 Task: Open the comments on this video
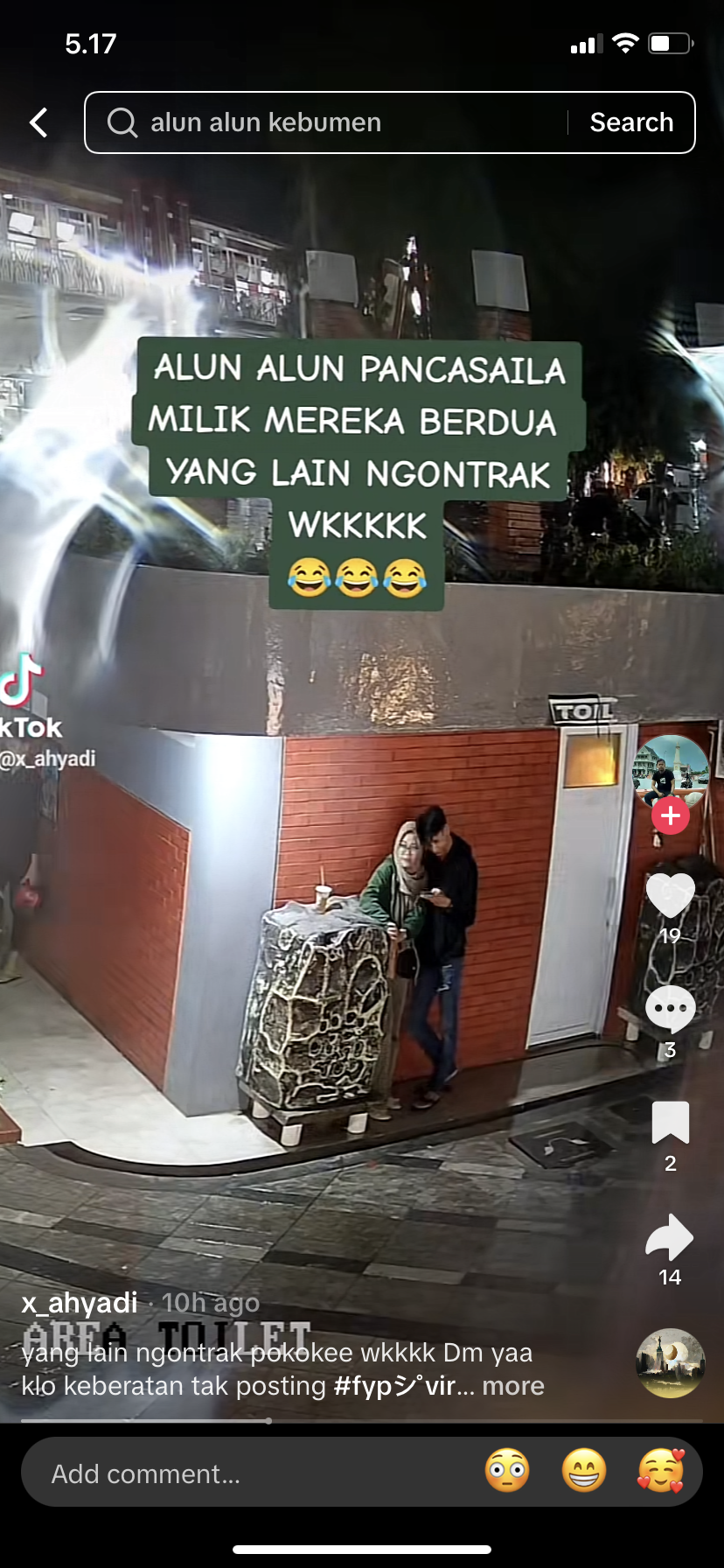[670, 1009]
